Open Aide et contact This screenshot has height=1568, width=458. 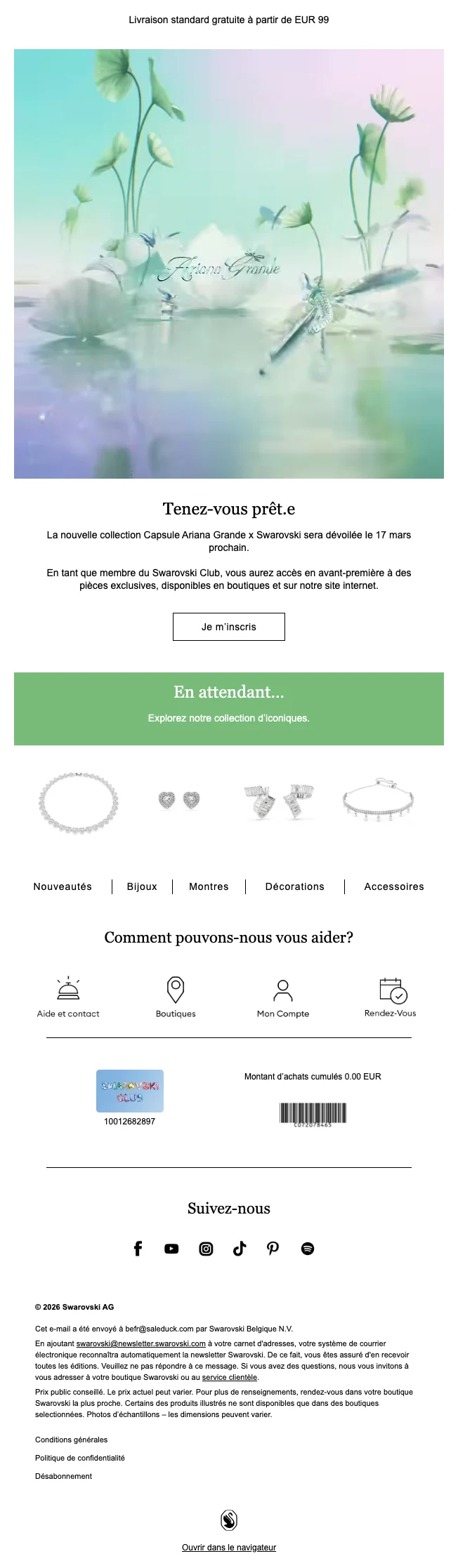click(68, 996)
